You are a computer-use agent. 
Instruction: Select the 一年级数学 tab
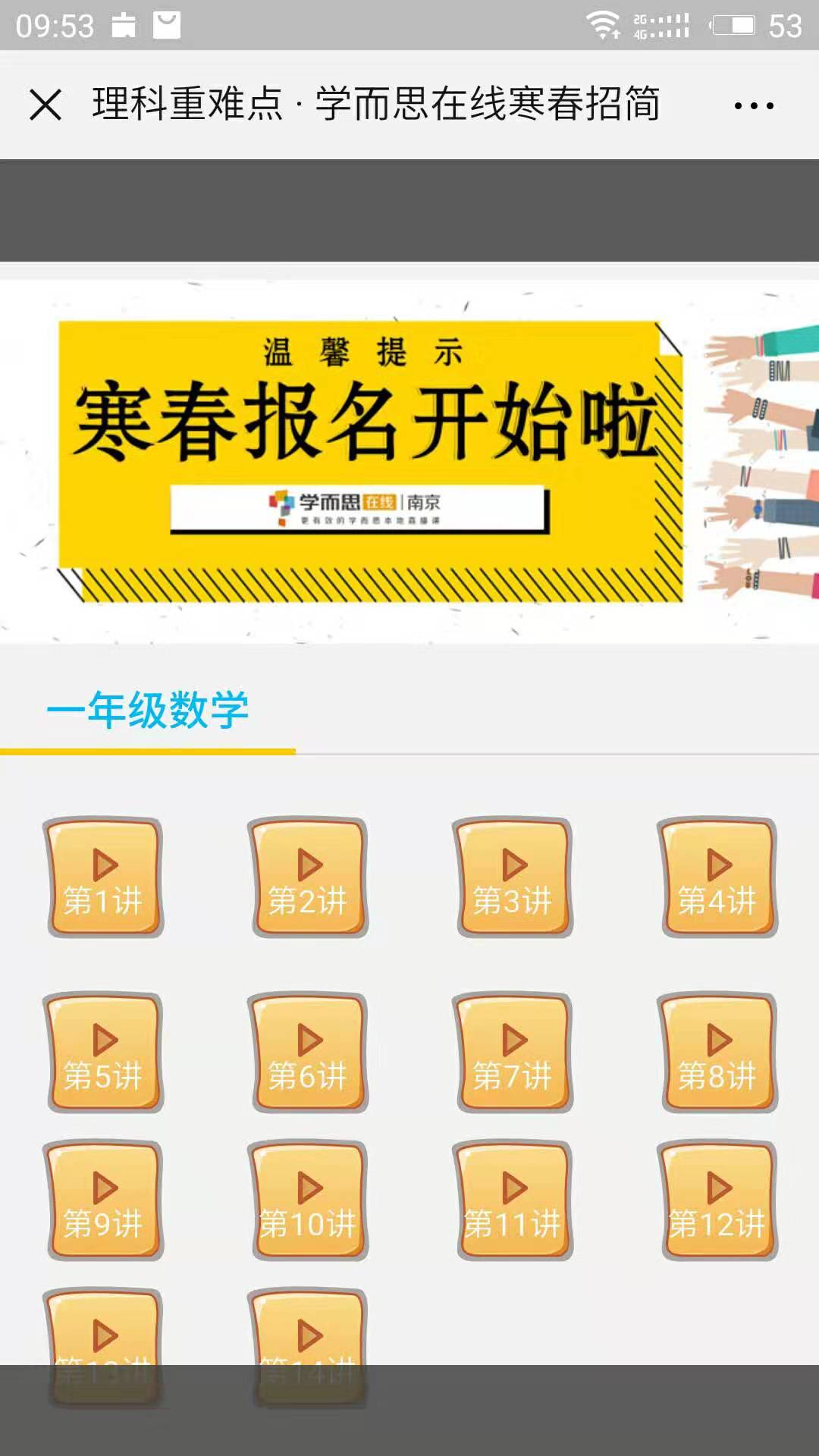[148, 711]
